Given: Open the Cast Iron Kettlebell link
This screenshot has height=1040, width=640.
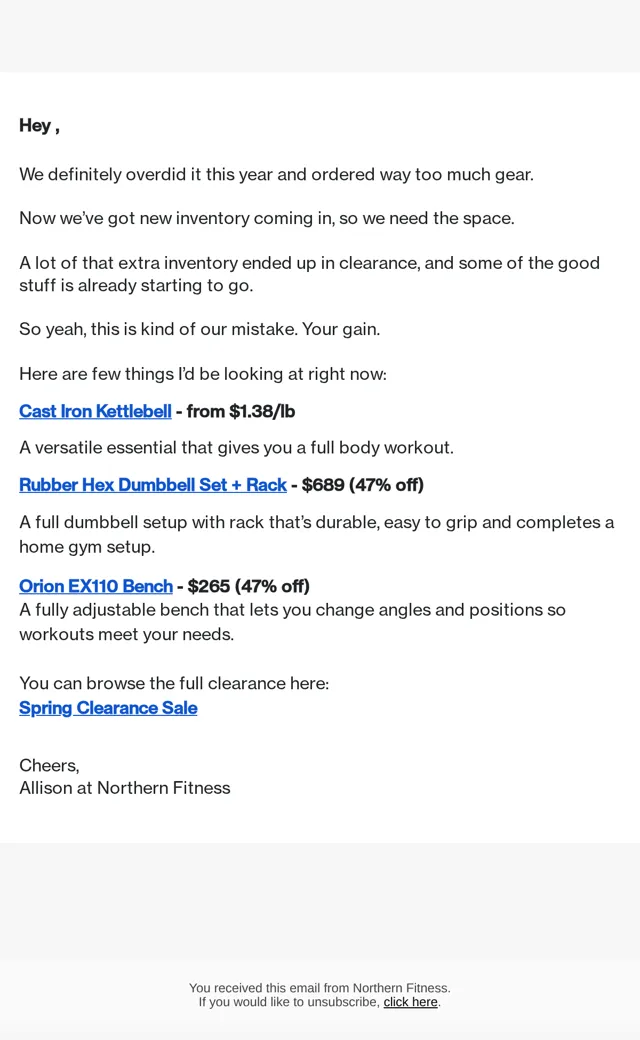Looking at the screenshot, I should 95,411.
